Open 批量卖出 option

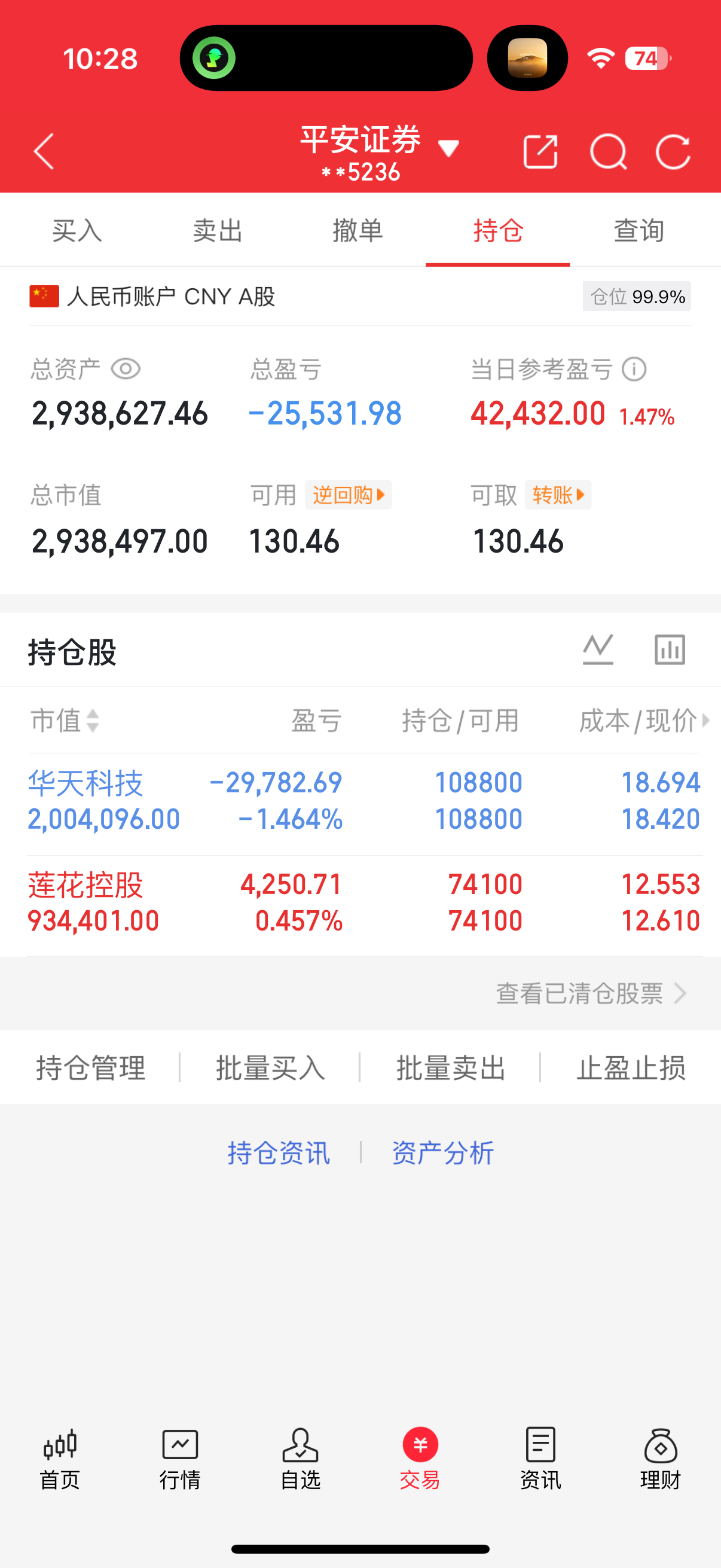coord(451,1067)
